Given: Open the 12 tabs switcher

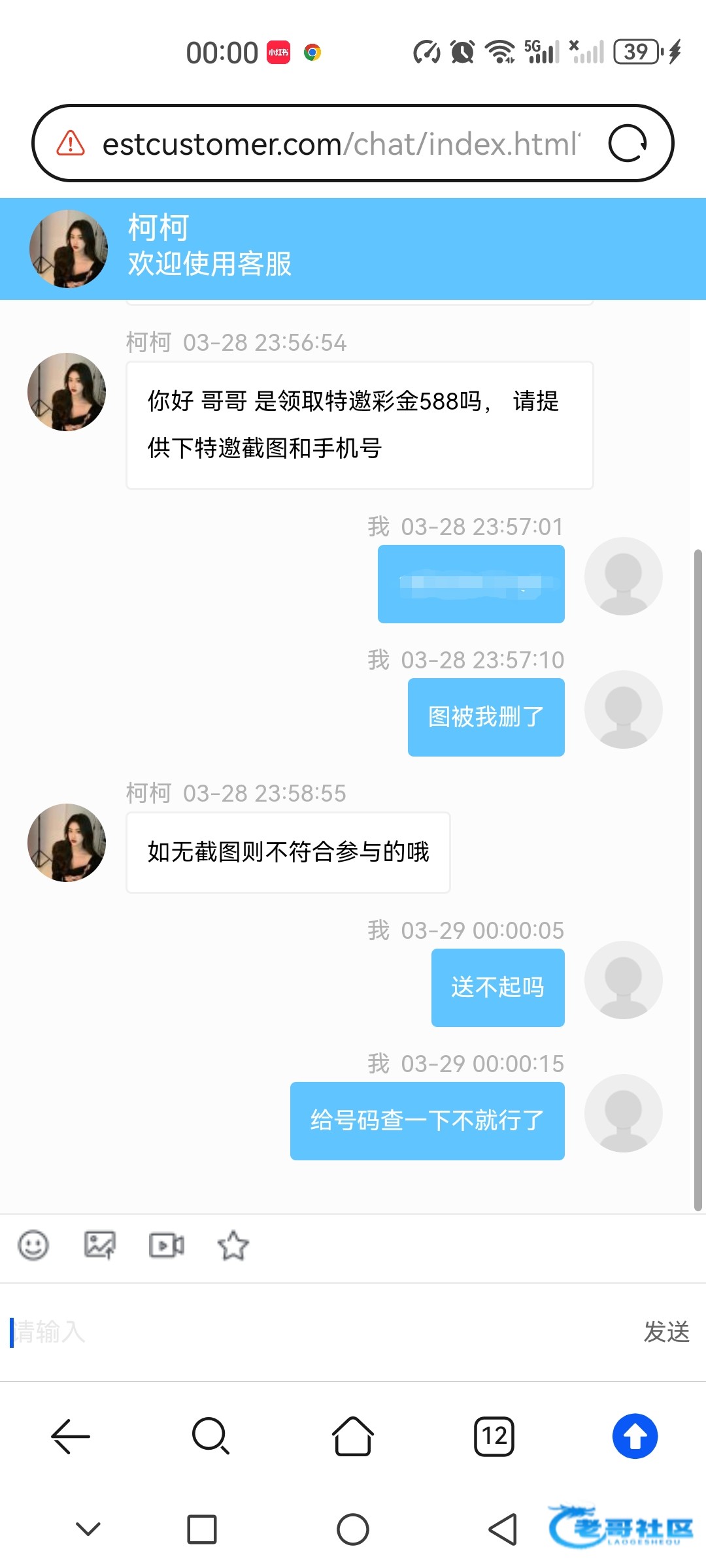Looking at the screenshot, I should 494,1436.
